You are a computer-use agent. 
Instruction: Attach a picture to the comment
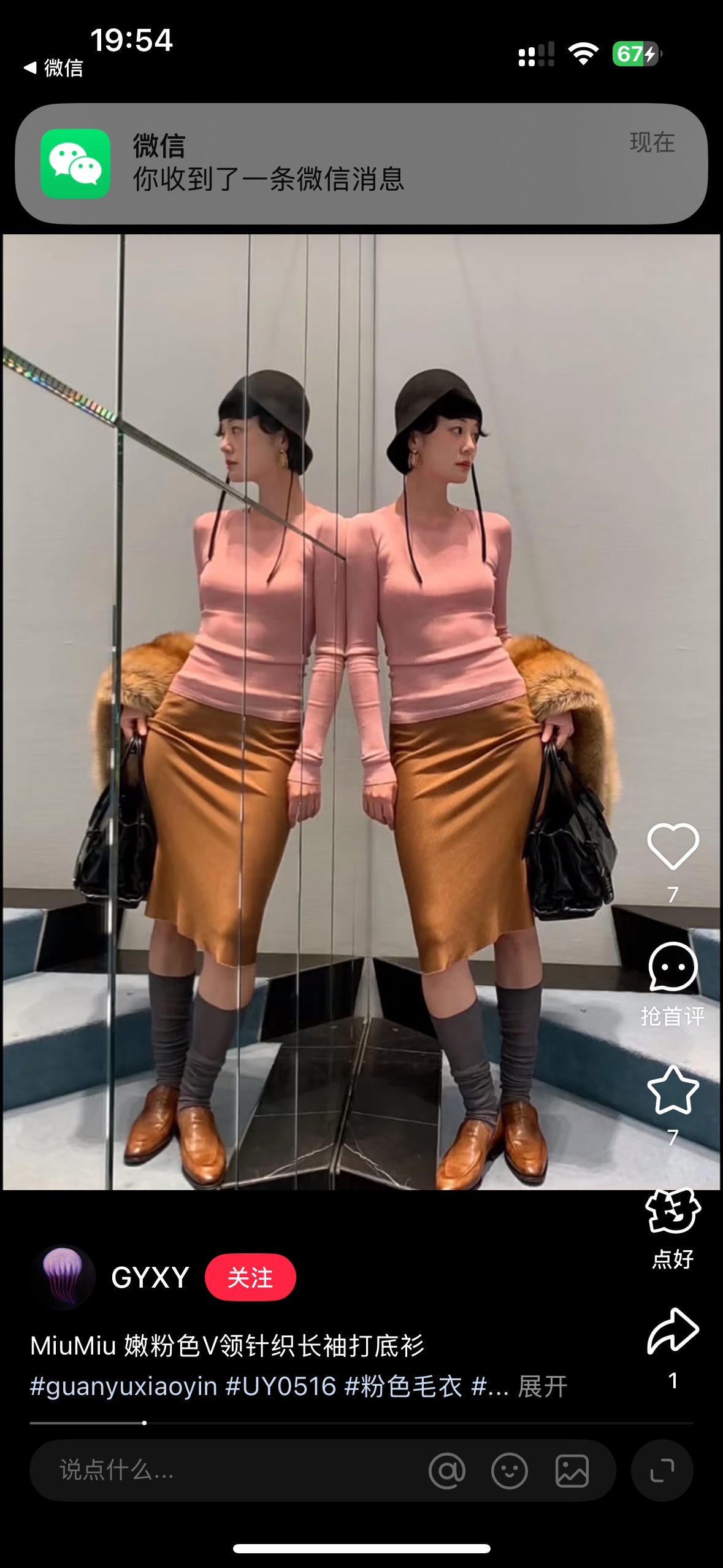coord(572,1470)
